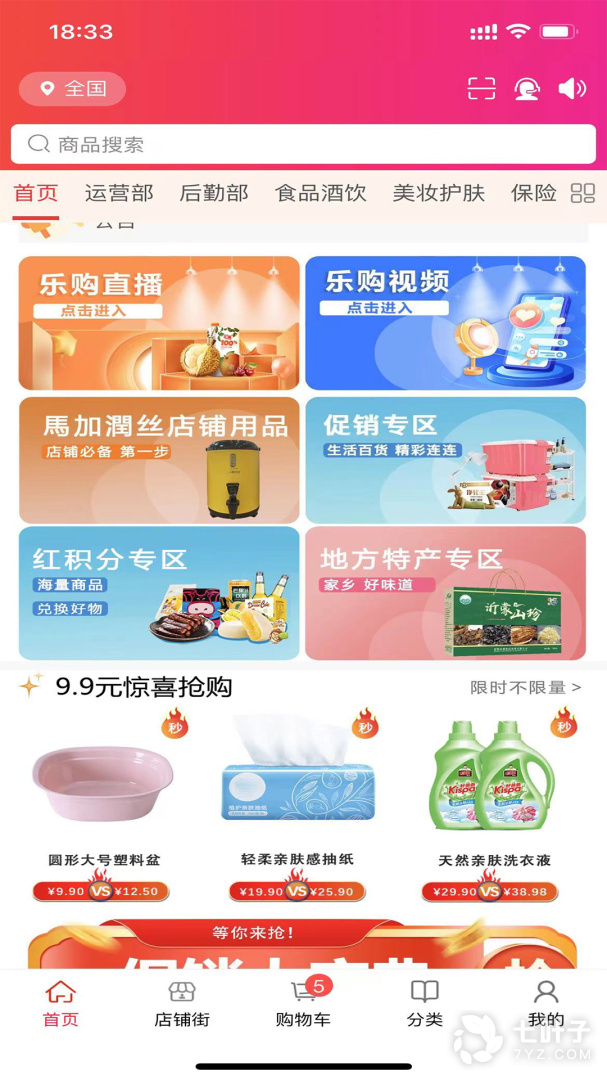This screenshot has height=1080, width=607.
Task: Enter the 乐购直播 banner
Action: (x=159, y=323)
